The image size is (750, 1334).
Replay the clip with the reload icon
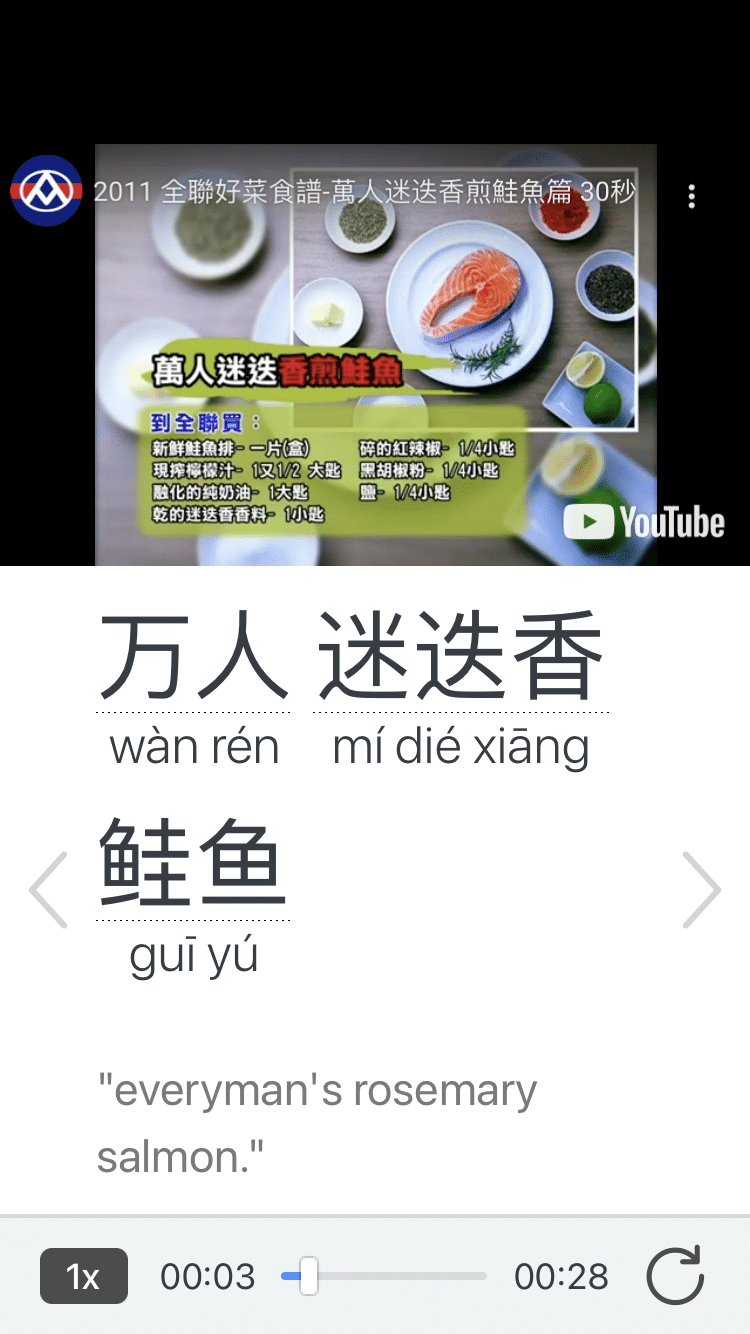point(675,1276)
